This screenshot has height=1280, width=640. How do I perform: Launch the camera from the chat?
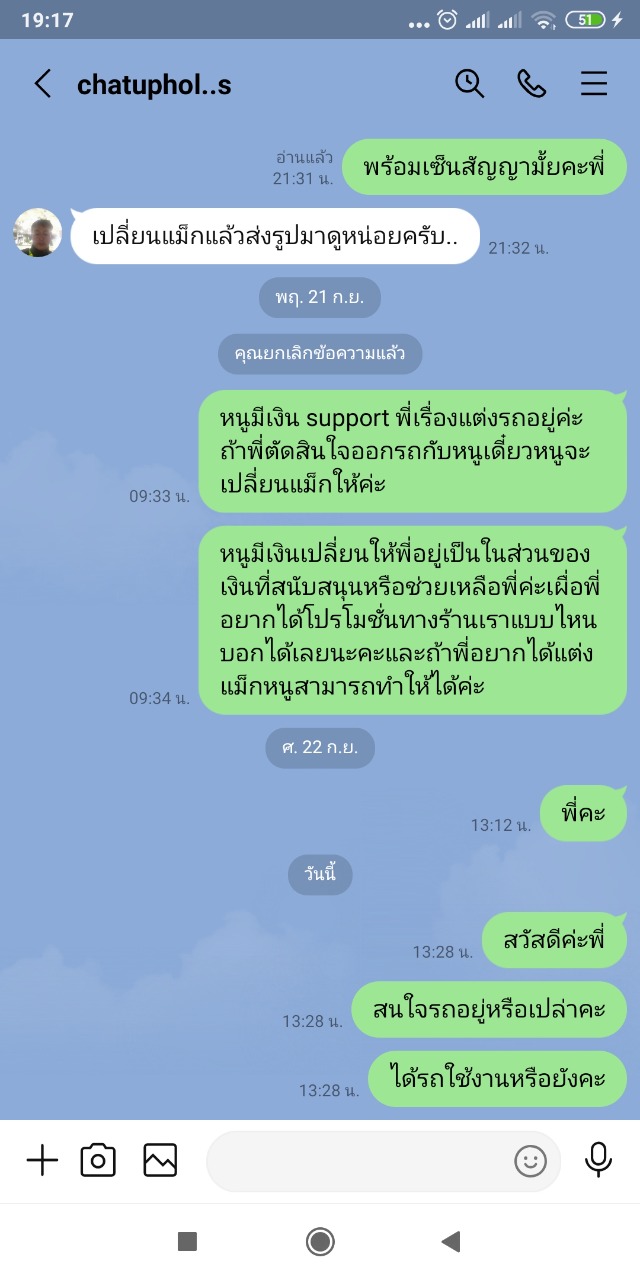(x=98, y=1160)
